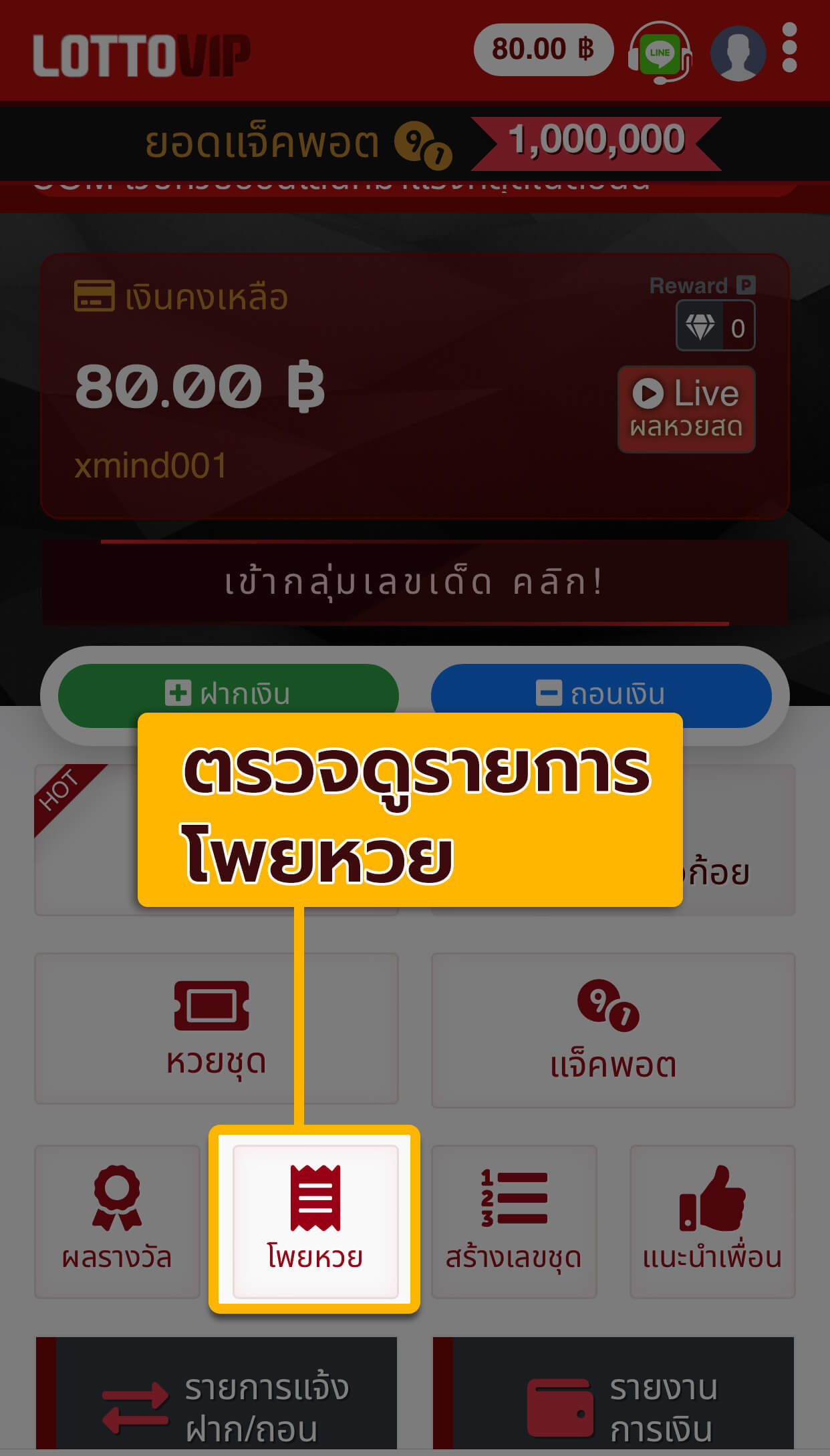Open Live ผลหวยสด results

pyautogui.click(x=686, y=409)
